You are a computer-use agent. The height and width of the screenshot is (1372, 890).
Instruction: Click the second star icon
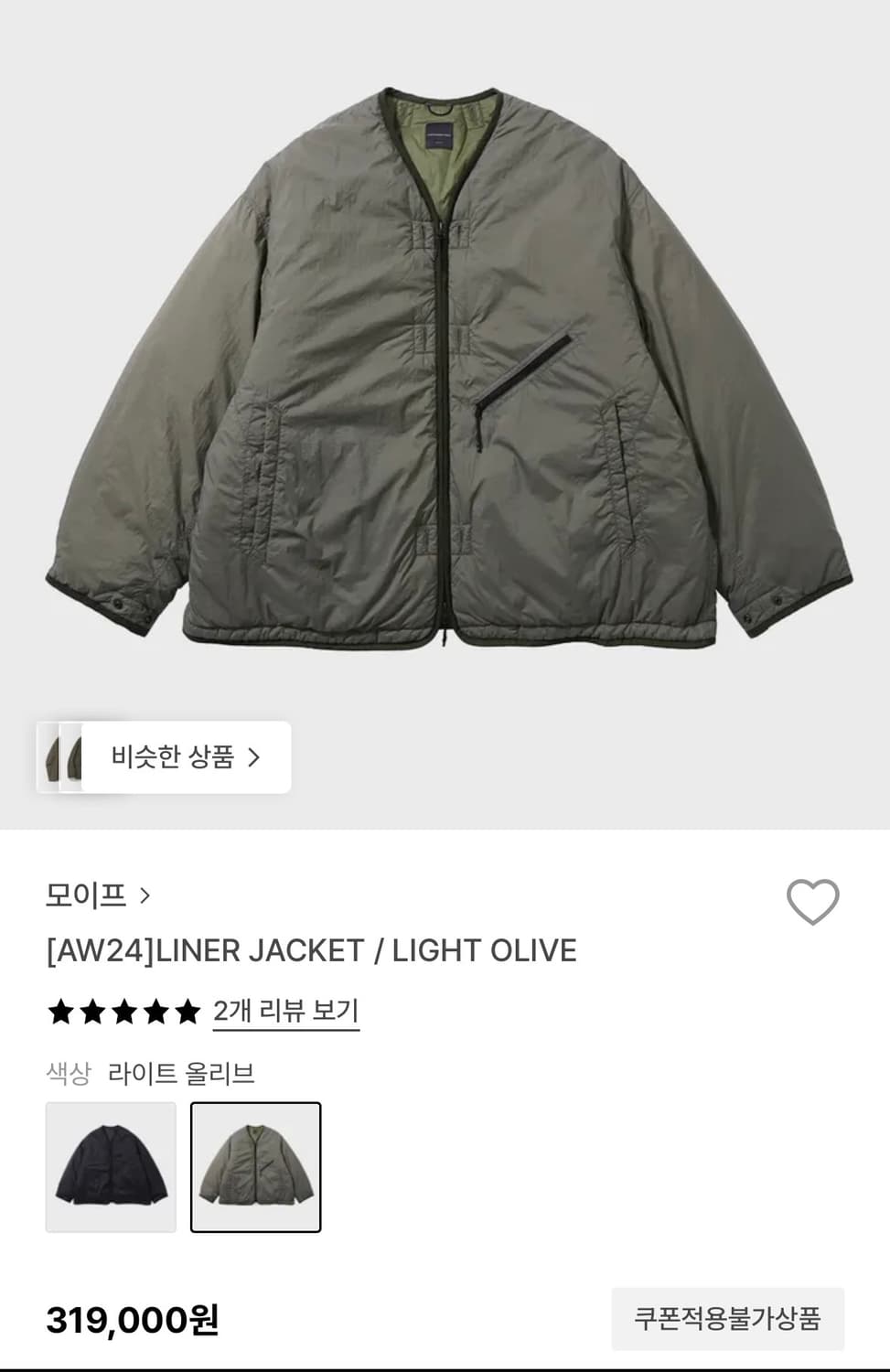coord(91,1011)
